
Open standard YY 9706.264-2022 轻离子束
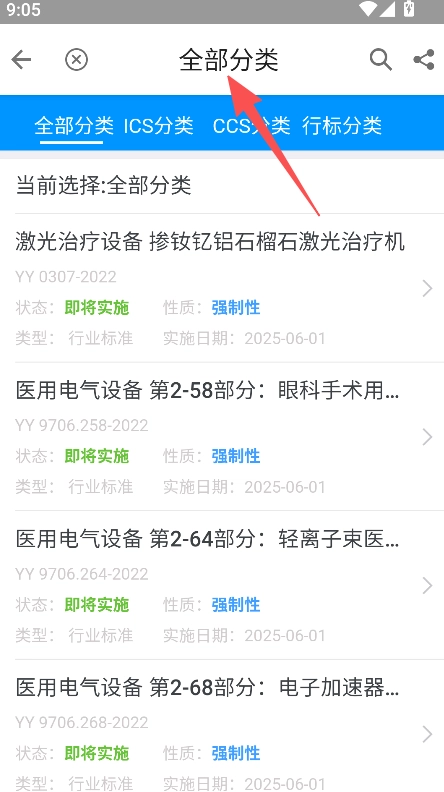[222, 585]
